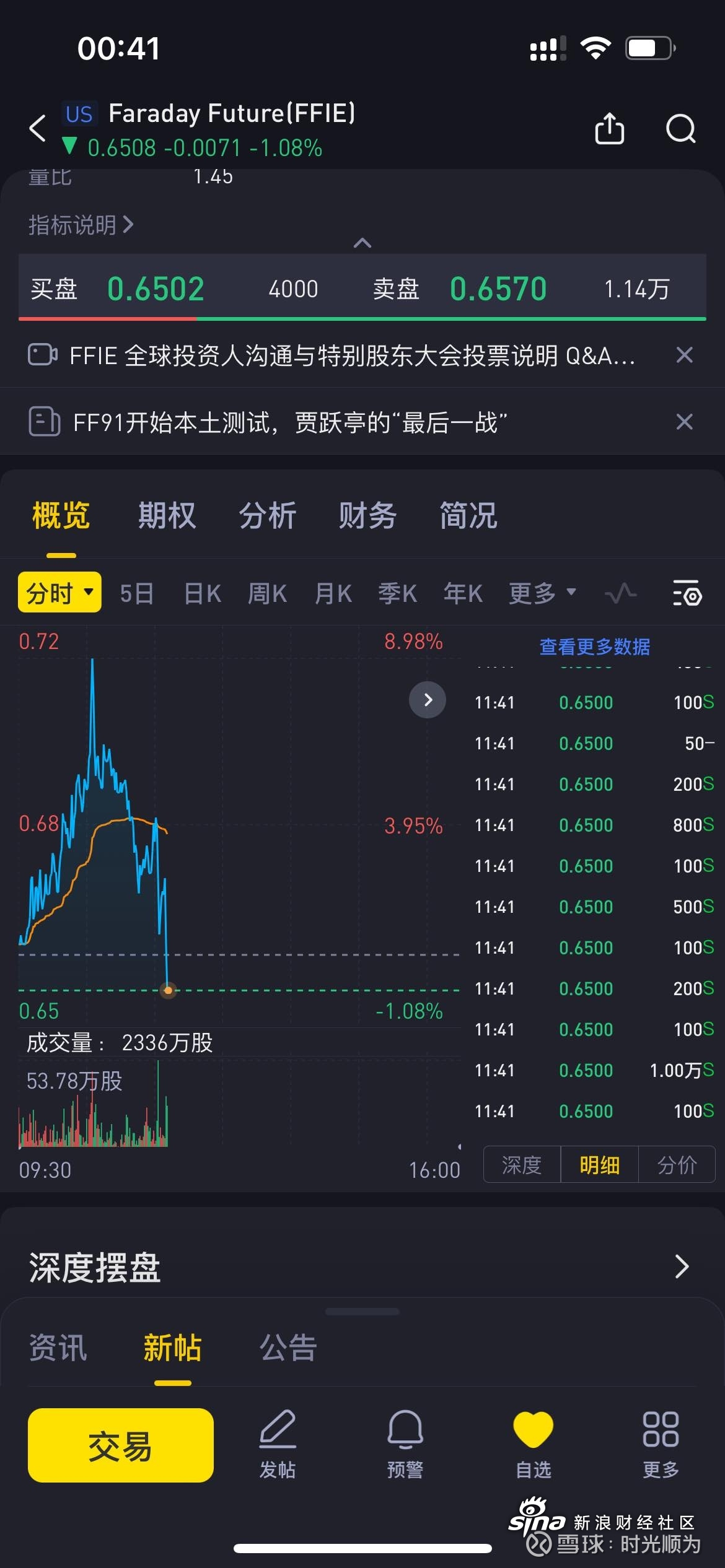Open the search icon
The width and height of the screenshot is (725, 1568).
[680, 128]
